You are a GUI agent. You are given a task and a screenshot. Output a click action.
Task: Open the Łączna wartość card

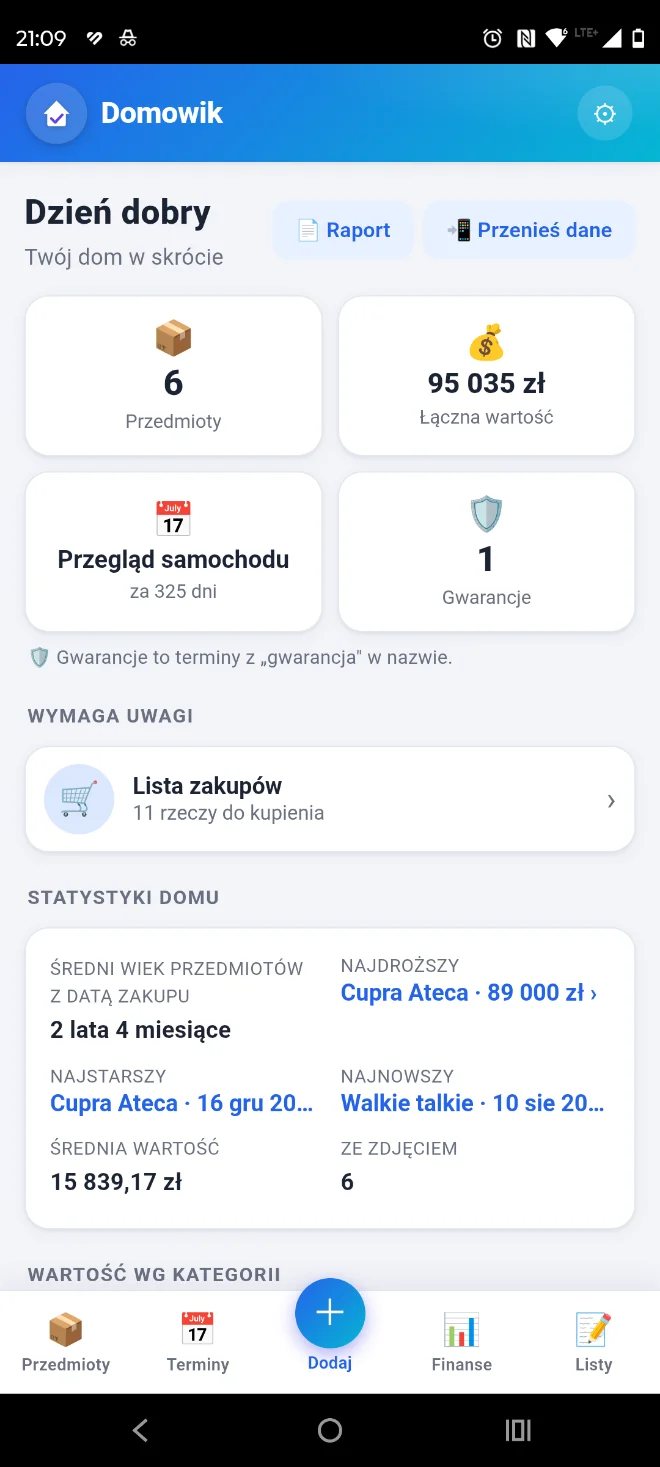[487, 376]
